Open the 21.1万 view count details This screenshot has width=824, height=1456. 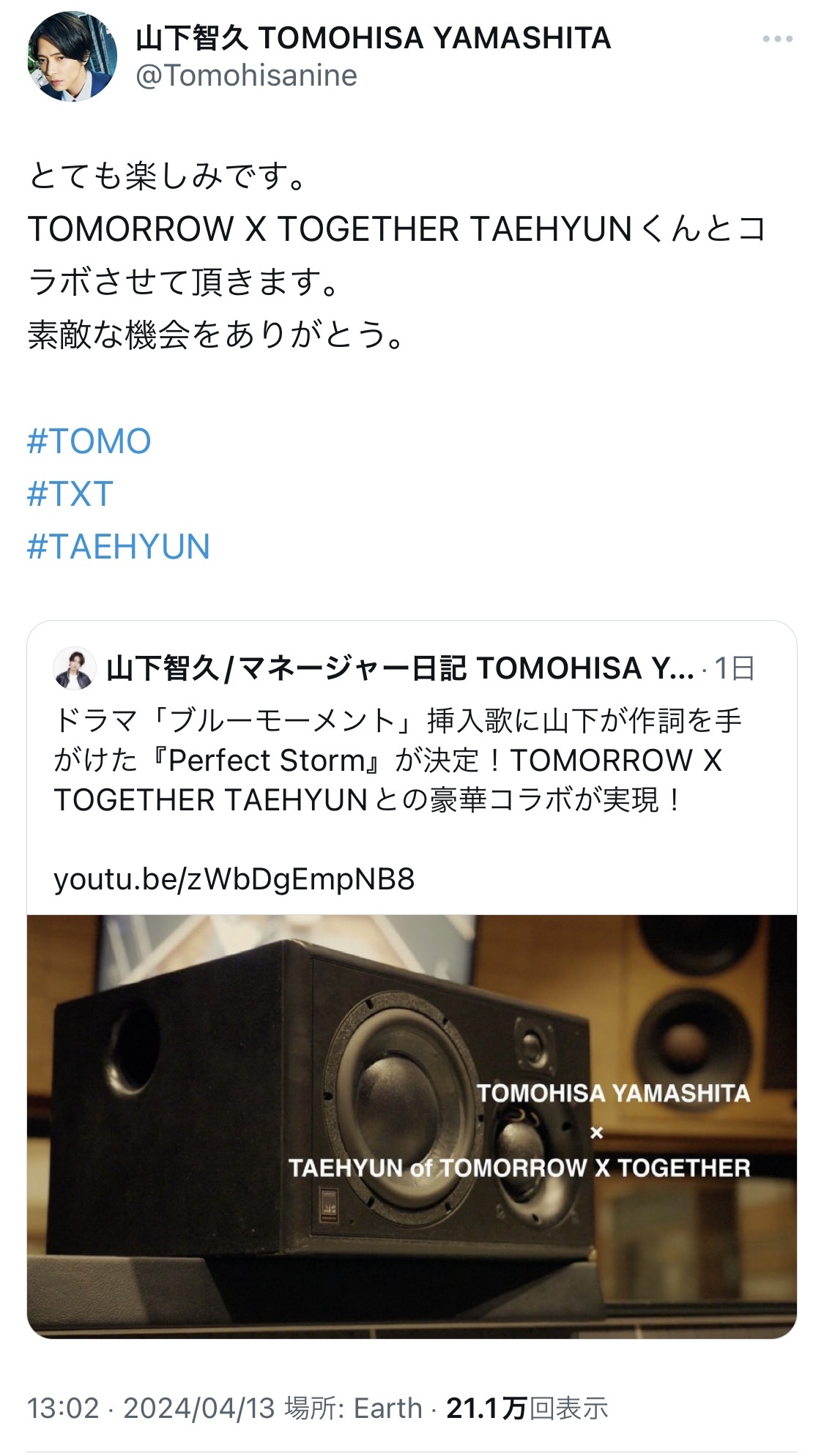click(x=527, y=1408)
